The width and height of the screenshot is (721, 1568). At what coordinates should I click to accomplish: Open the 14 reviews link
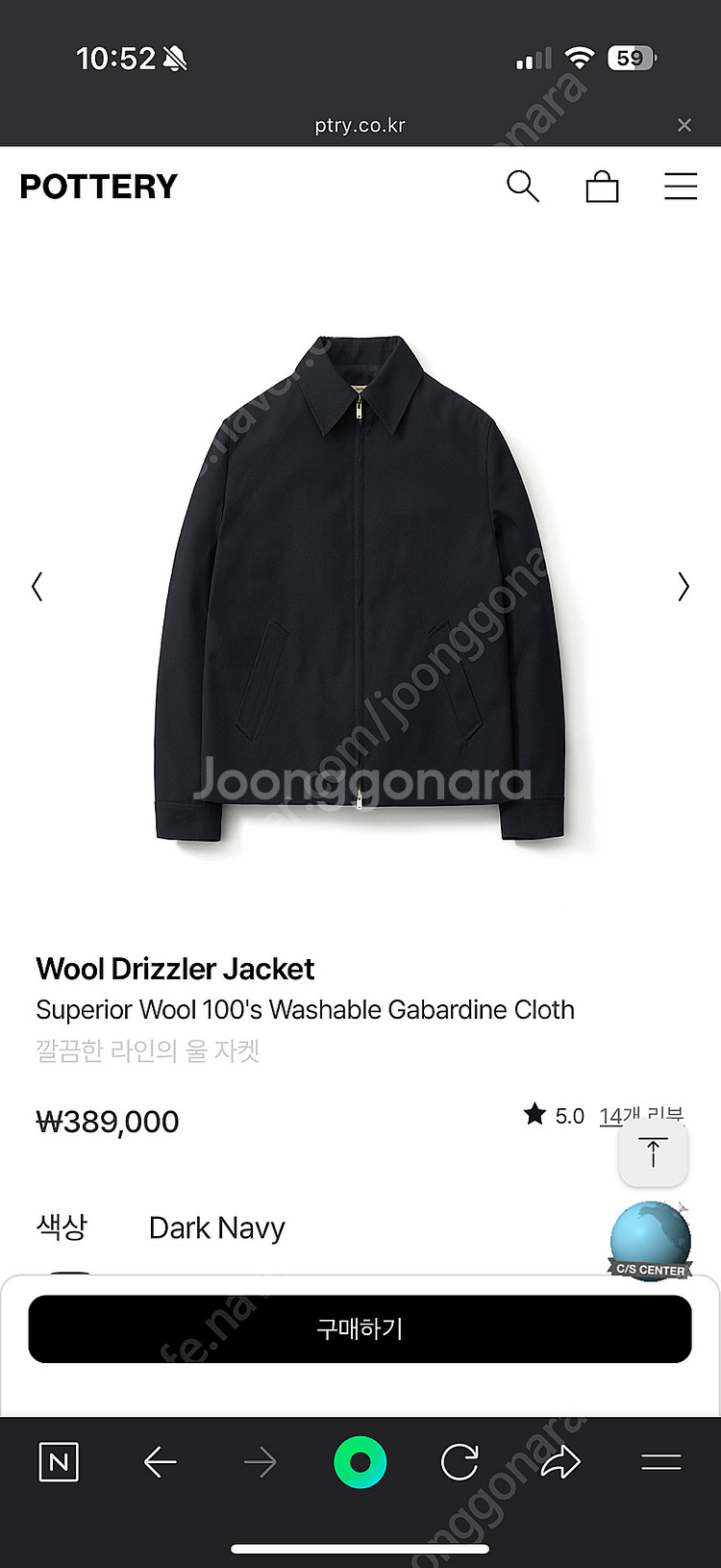tap(641, 1116)
